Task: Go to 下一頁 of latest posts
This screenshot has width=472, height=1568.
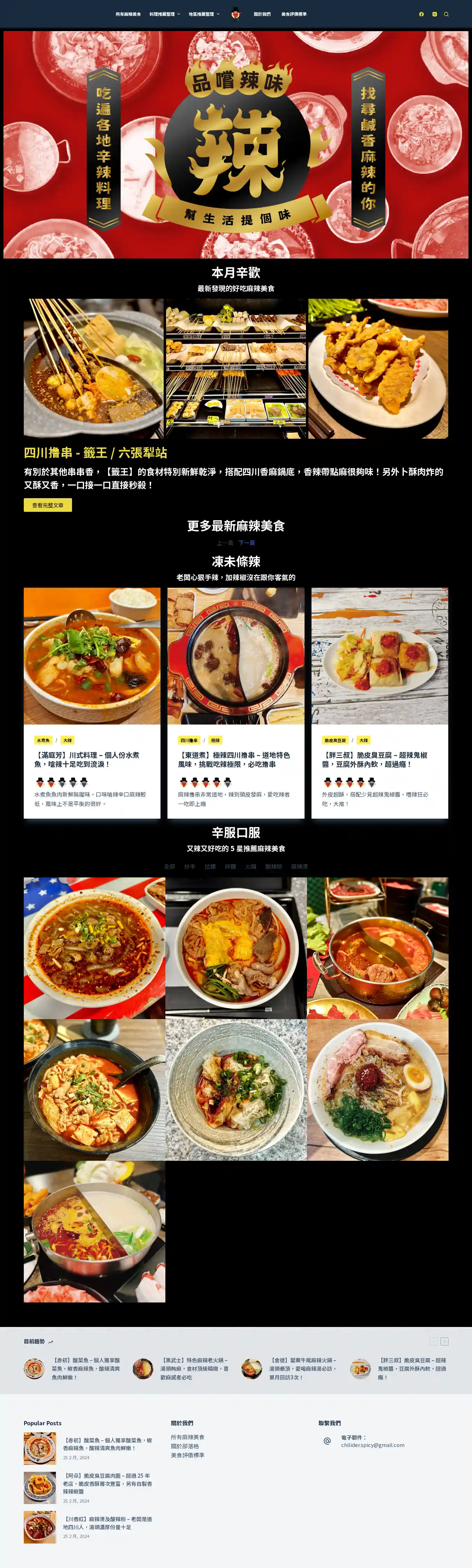Action: click(246, 542)
